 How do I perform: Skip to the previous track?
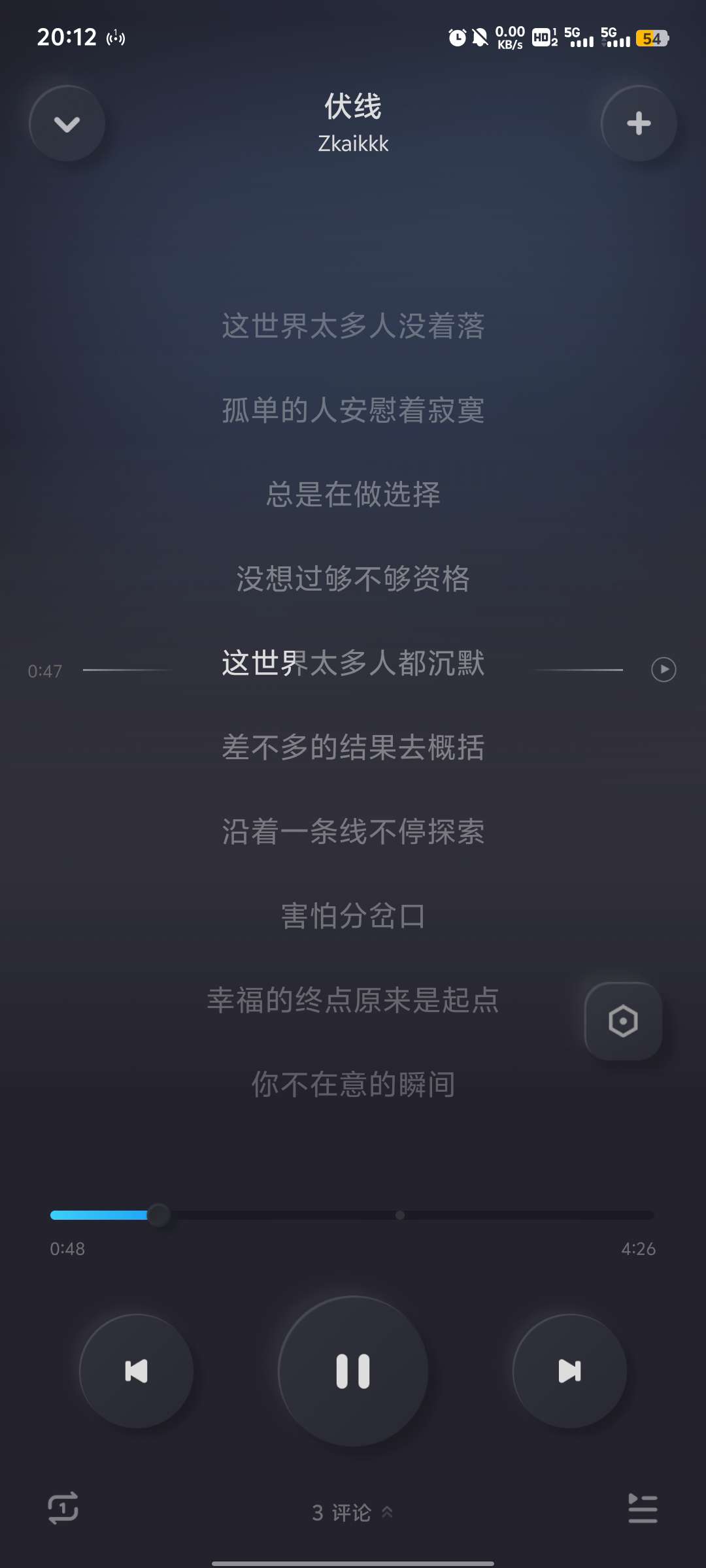(x=136, y=1371)
